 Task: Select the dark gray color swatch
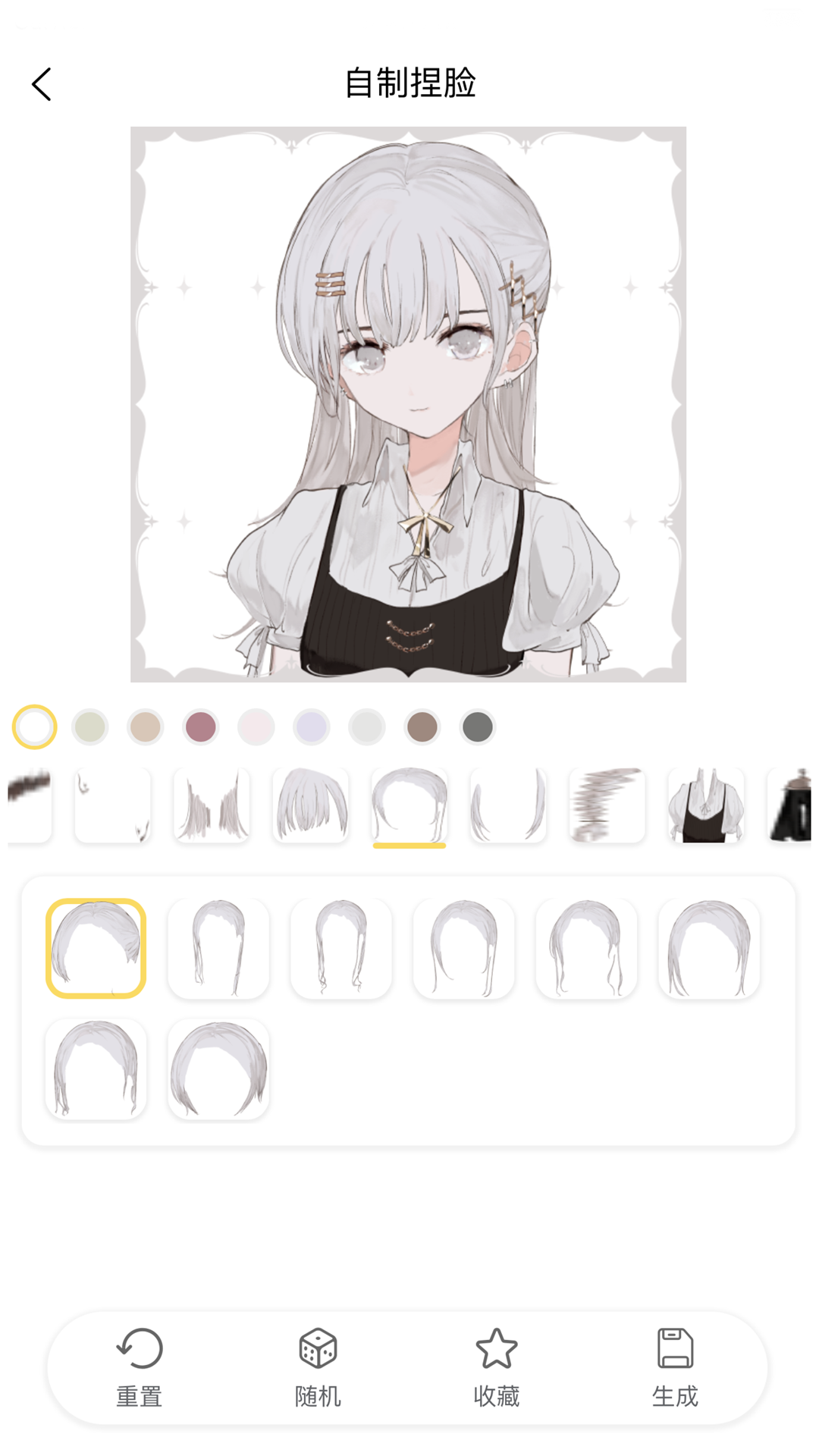tap(478, 726)
